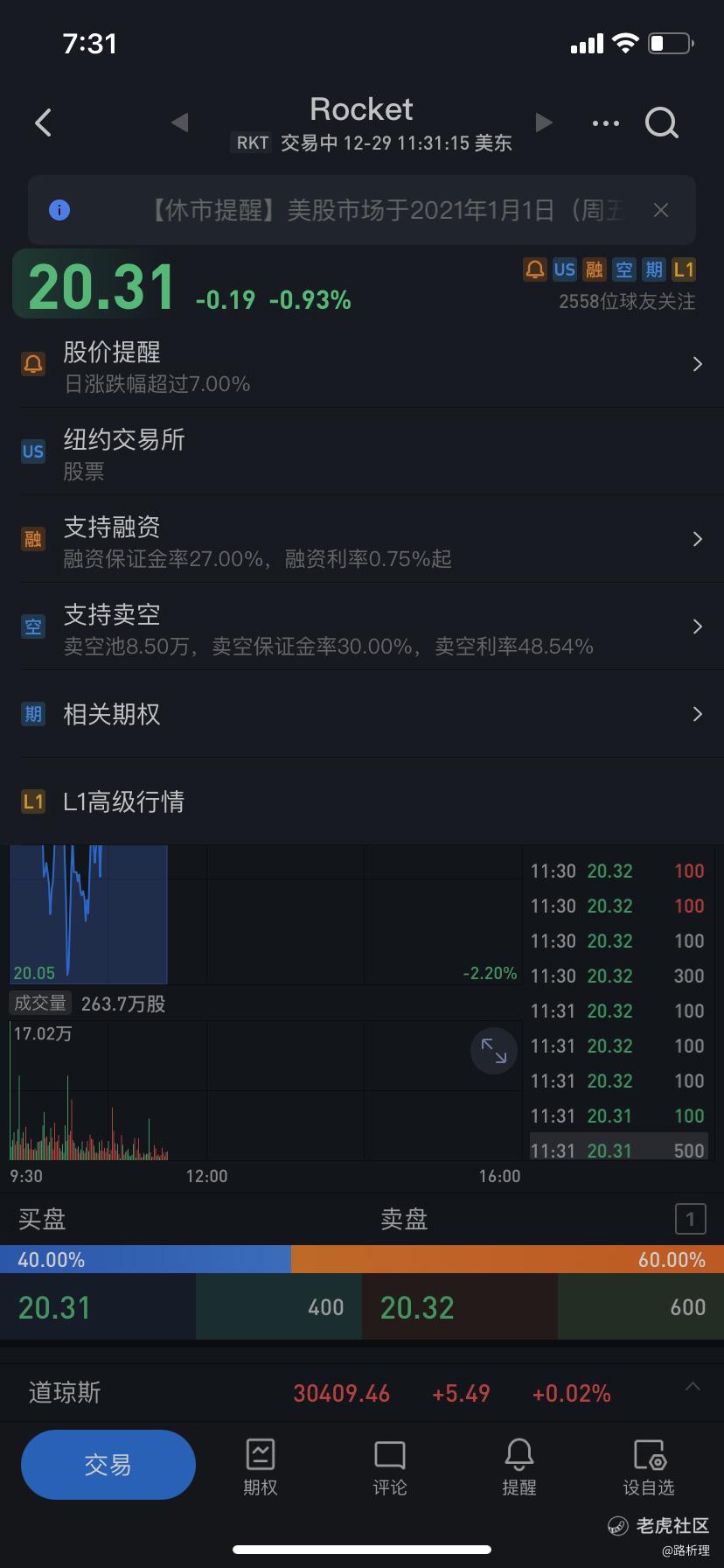Viewport: 724px width, 1568px height.
Task: Go back using the top-left arrow
Action: tap(43, 122)
